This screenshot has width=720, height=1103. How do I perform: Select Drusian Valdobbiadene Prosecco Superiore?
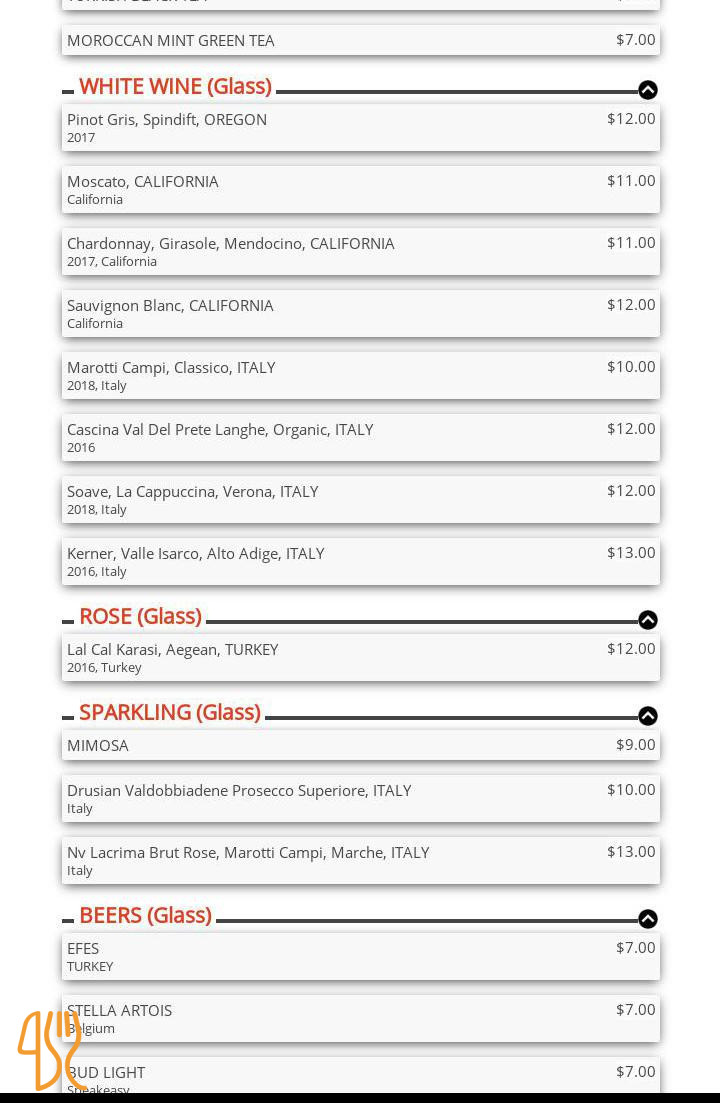360,799
